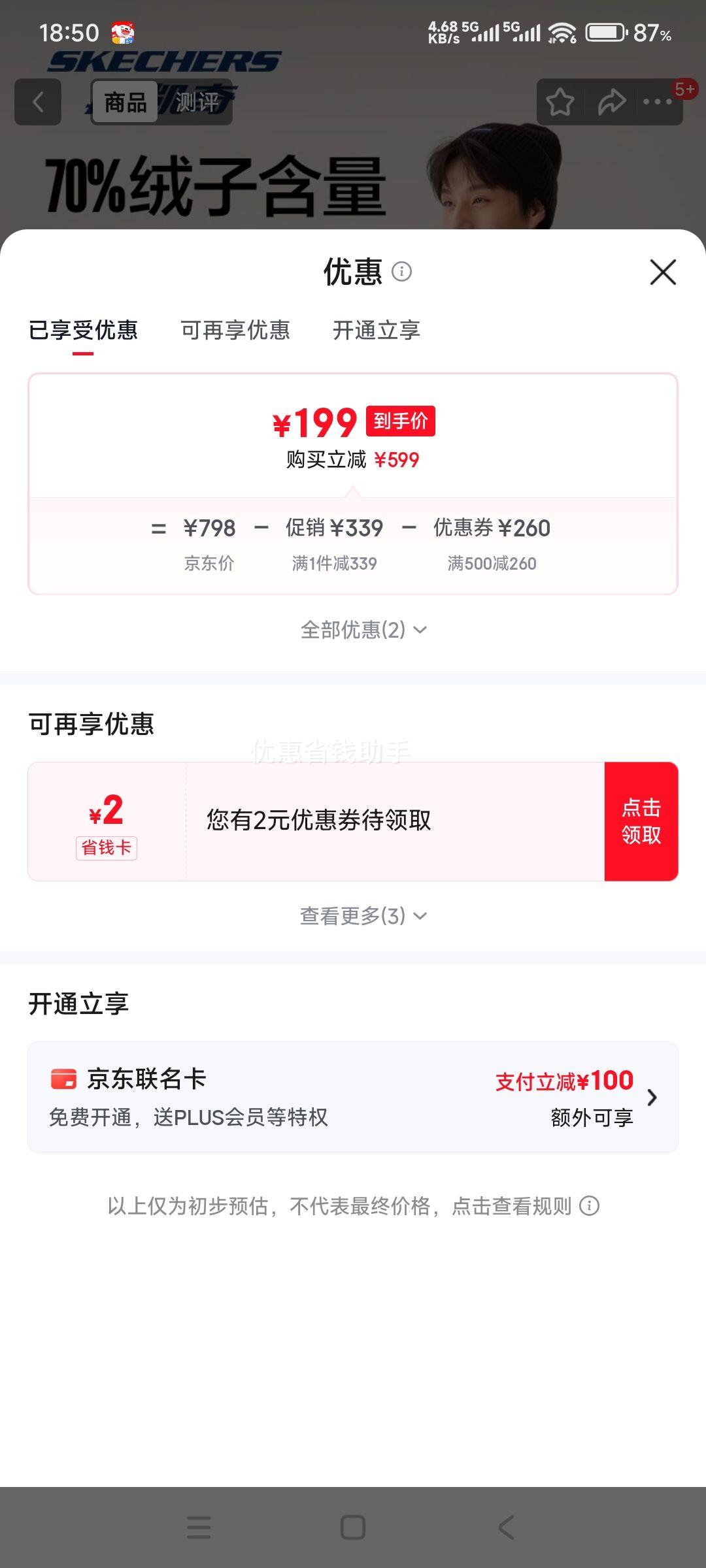The image size is (706, 1568).
Task: Switch to the 可再享优惠 tab
Action: (235, 331)
